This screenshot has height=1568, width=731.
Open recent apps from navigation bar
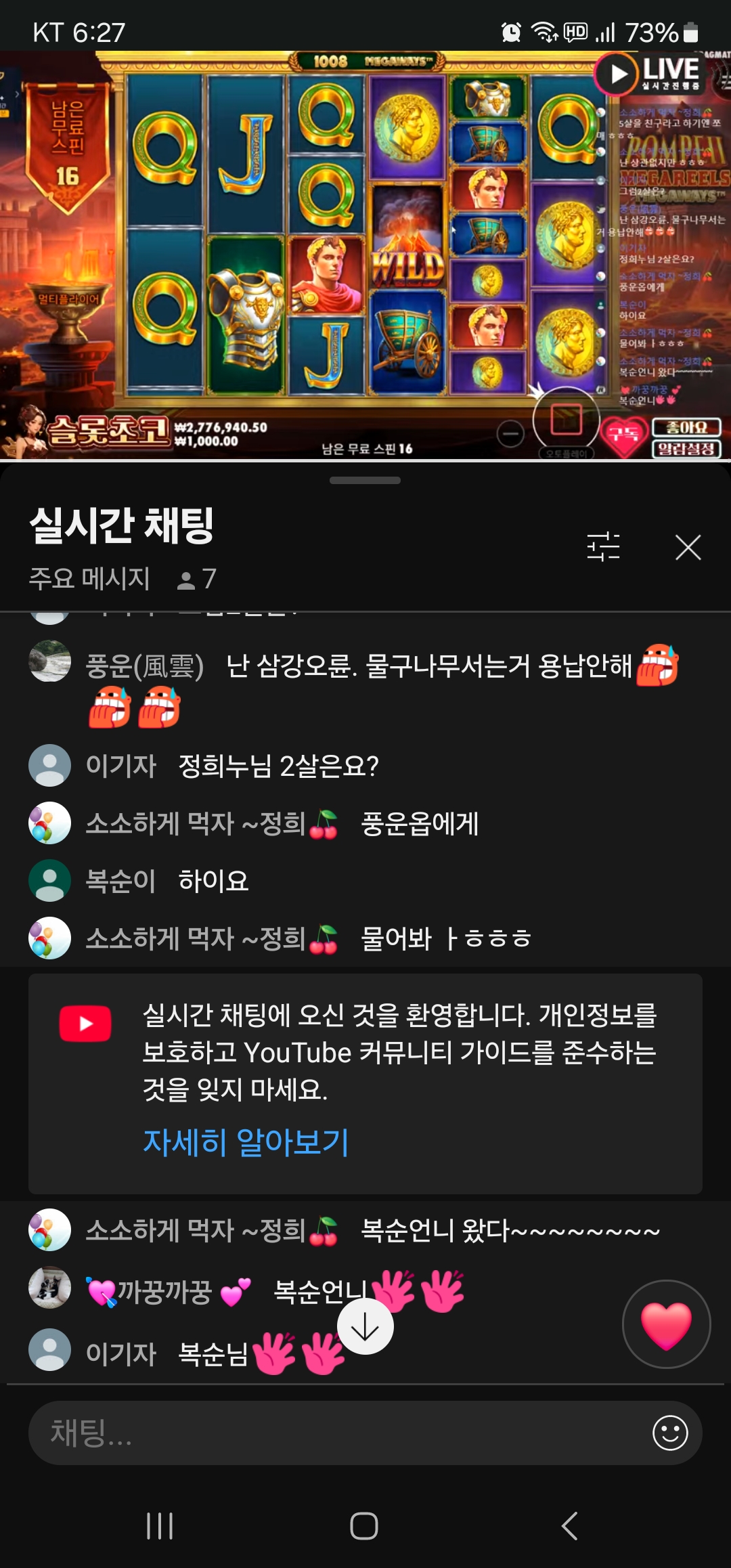click(x=160, y=1526)
